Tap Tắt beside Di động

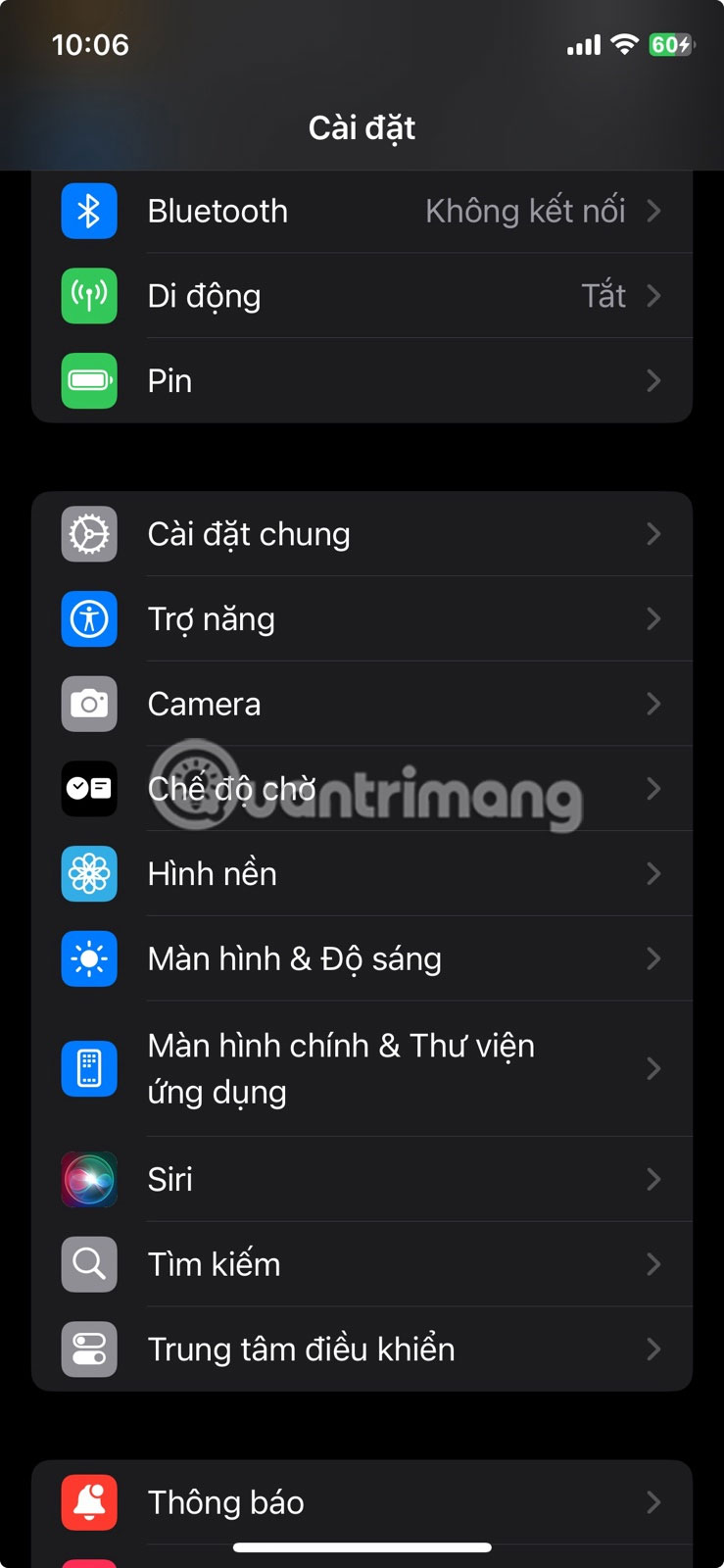(x=605, y=296)
